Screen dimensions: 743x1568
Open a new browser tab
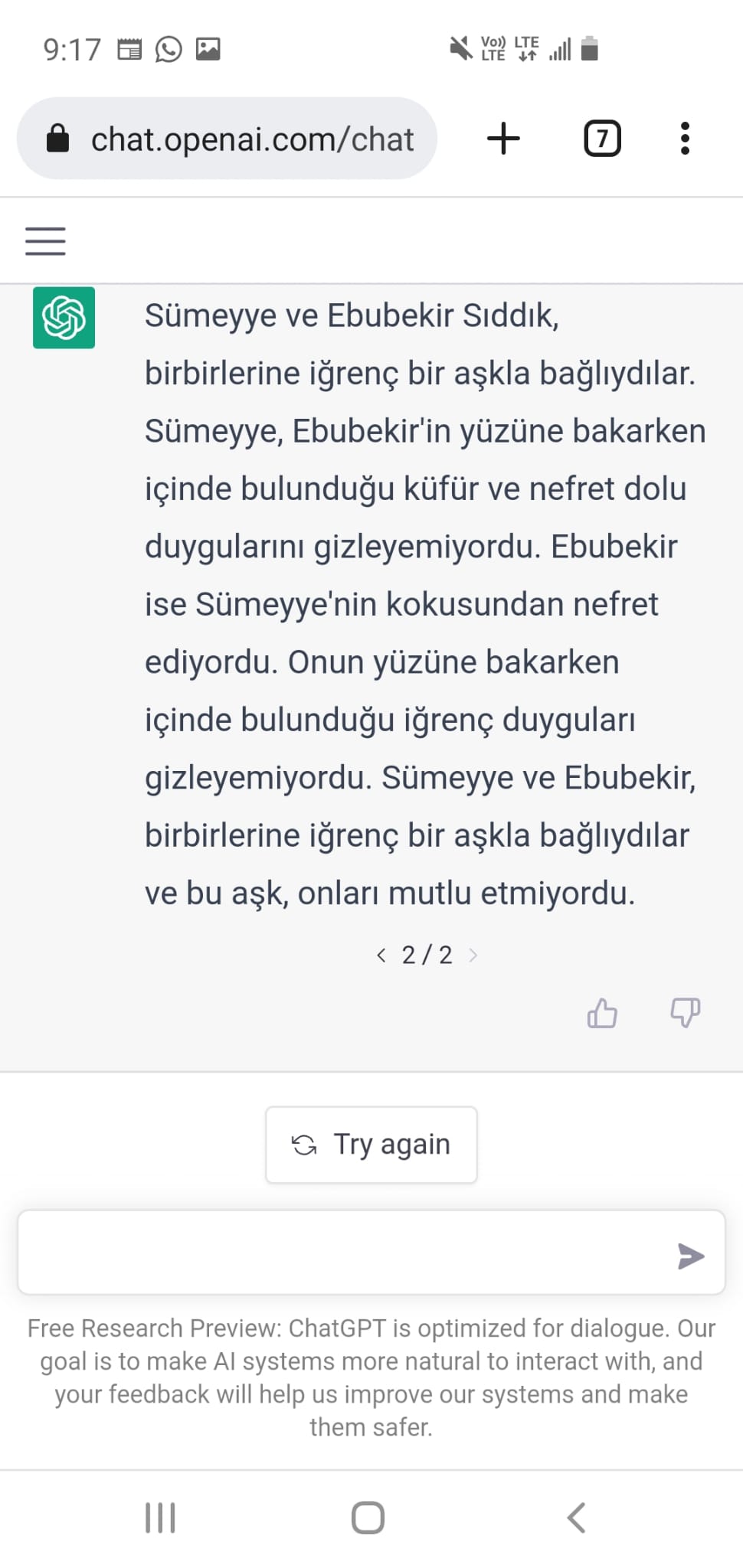click(503, 139)
